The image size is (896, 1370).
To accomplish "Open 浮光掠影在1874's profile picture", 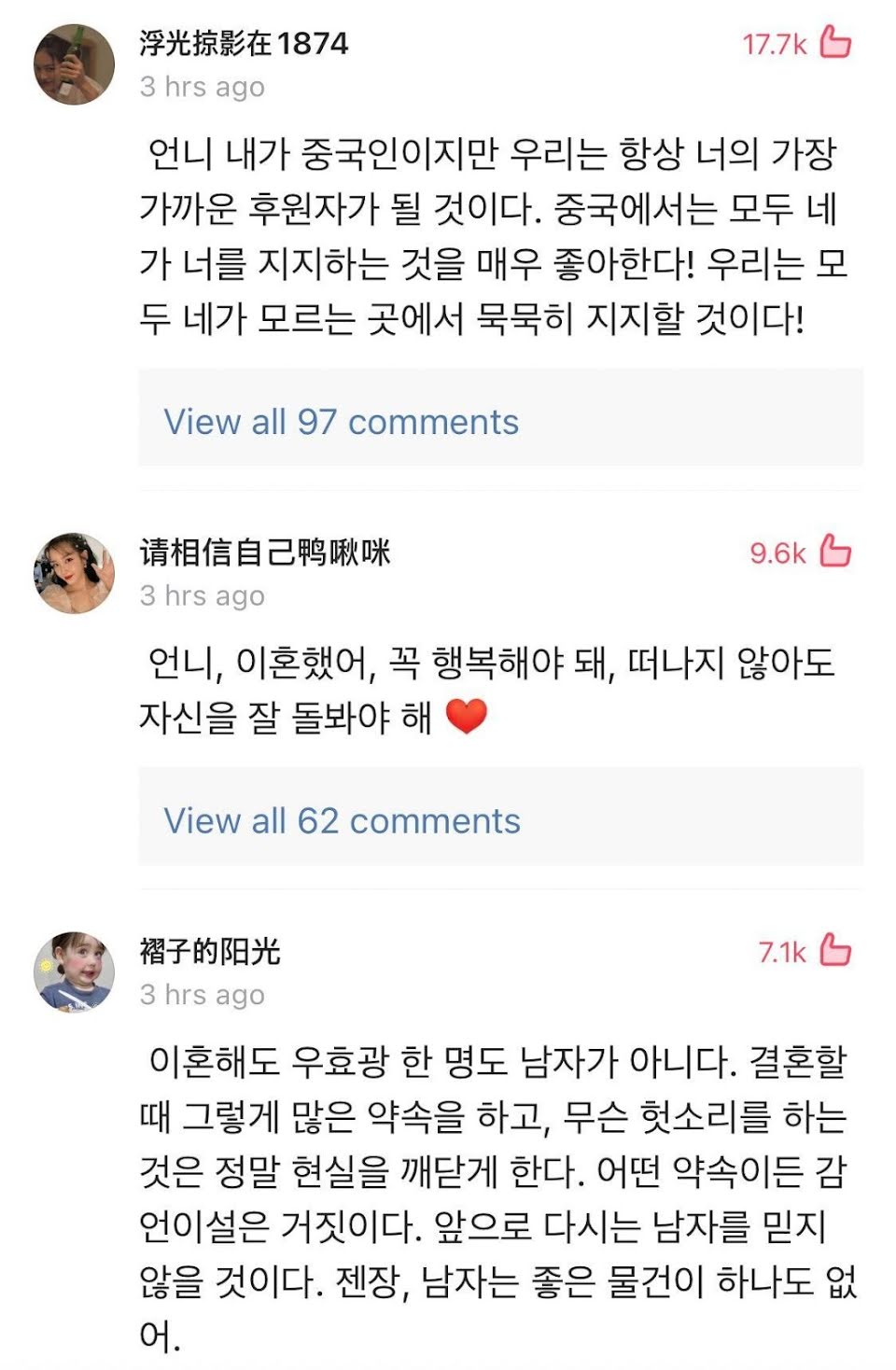I will pos(74,64).
